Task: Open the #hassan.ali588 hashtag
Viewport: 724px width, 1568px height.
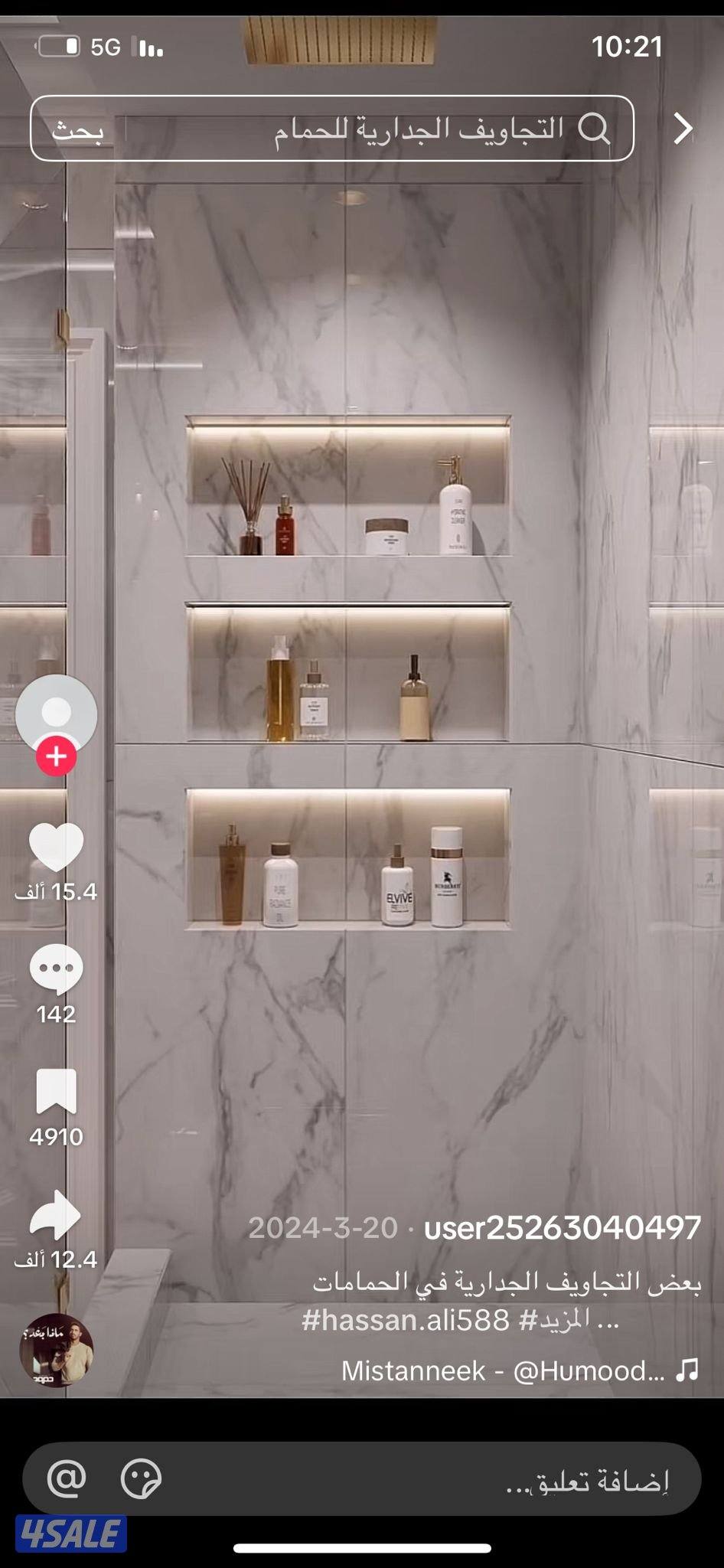Action: 406,1320
